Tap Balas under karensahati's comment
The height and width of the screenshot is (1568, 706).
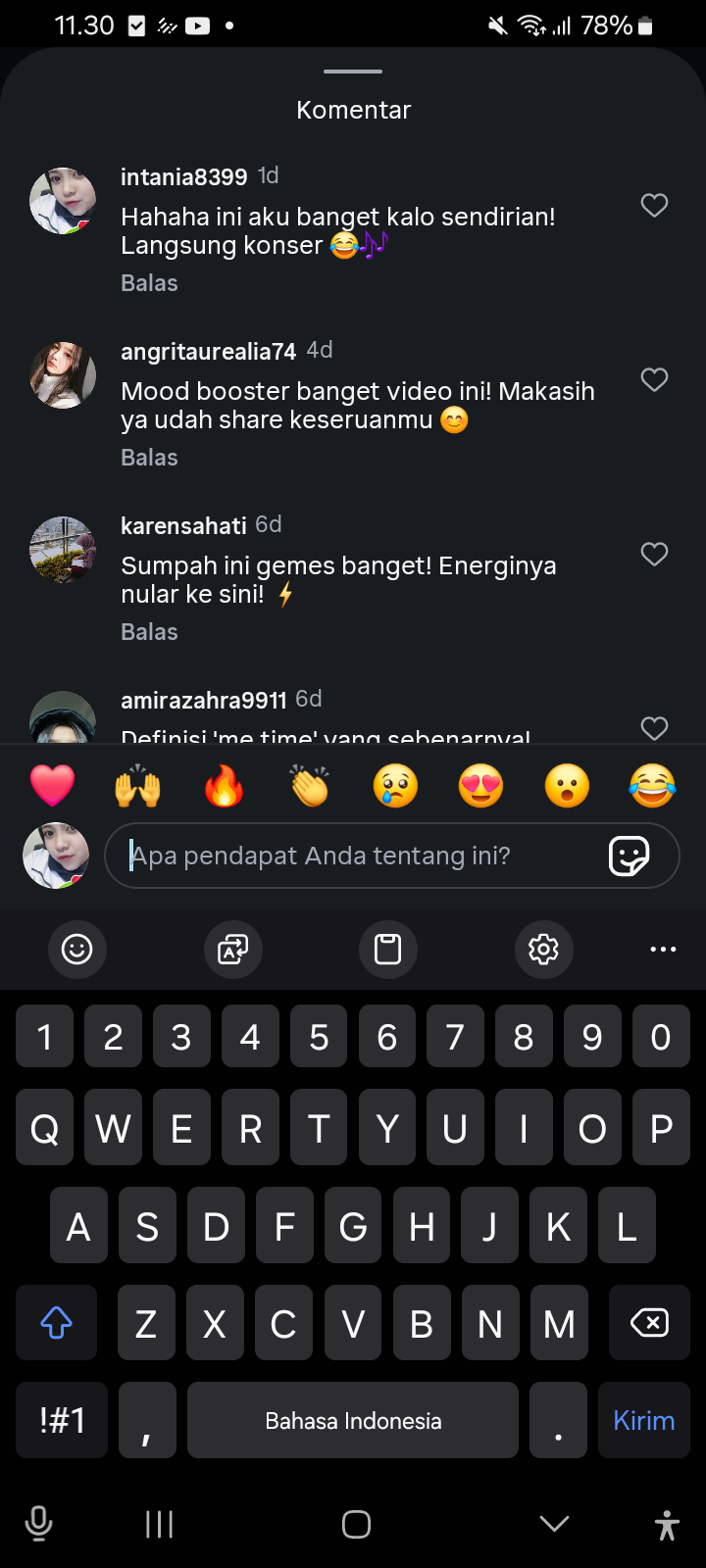149,632
